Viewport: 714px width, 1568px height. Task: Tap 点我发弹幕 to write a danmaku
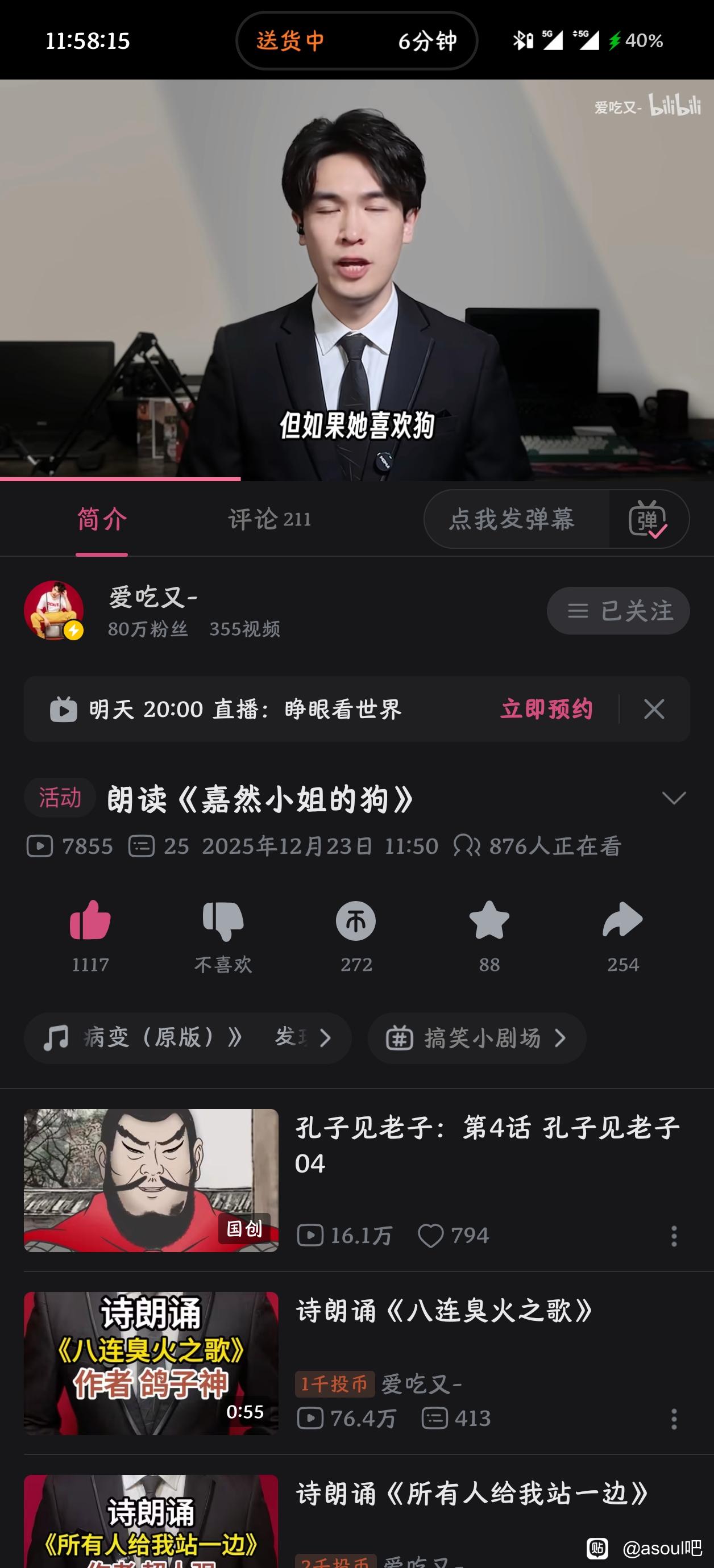click(x=512, y=519)
